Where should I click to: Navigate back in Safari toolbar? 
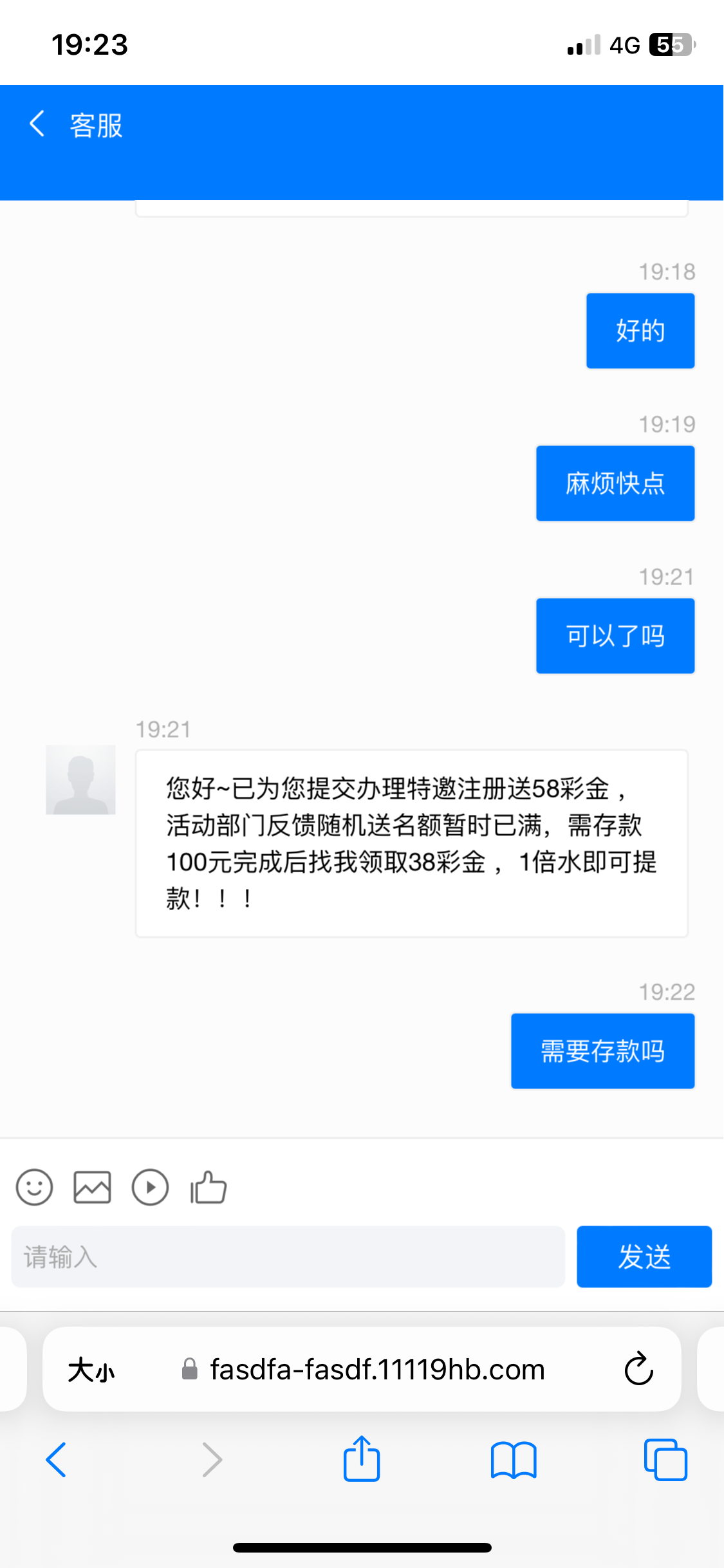56,1459
